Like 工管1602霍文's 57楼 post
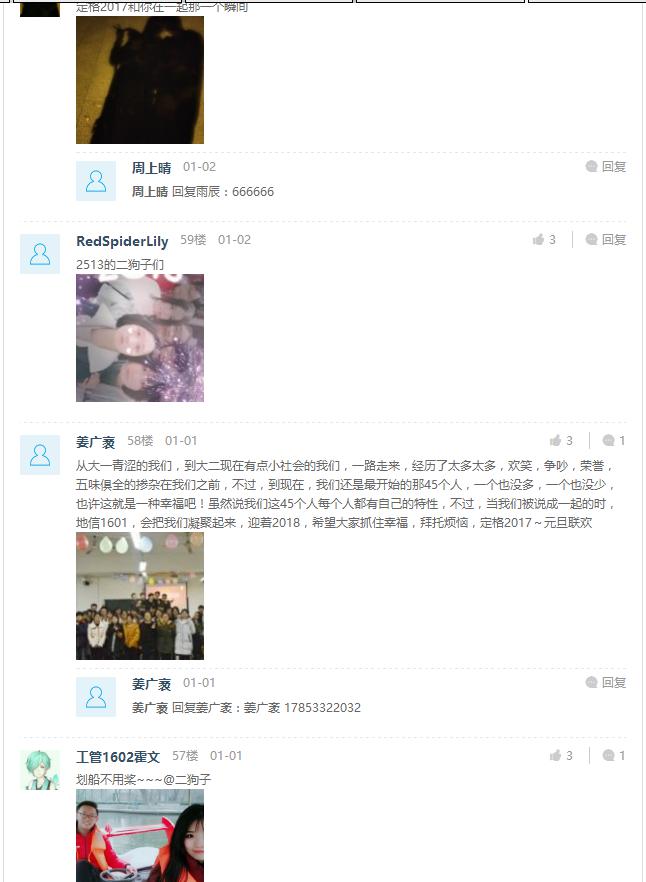This screenshot has width=646, height=882. coord(561,756)
